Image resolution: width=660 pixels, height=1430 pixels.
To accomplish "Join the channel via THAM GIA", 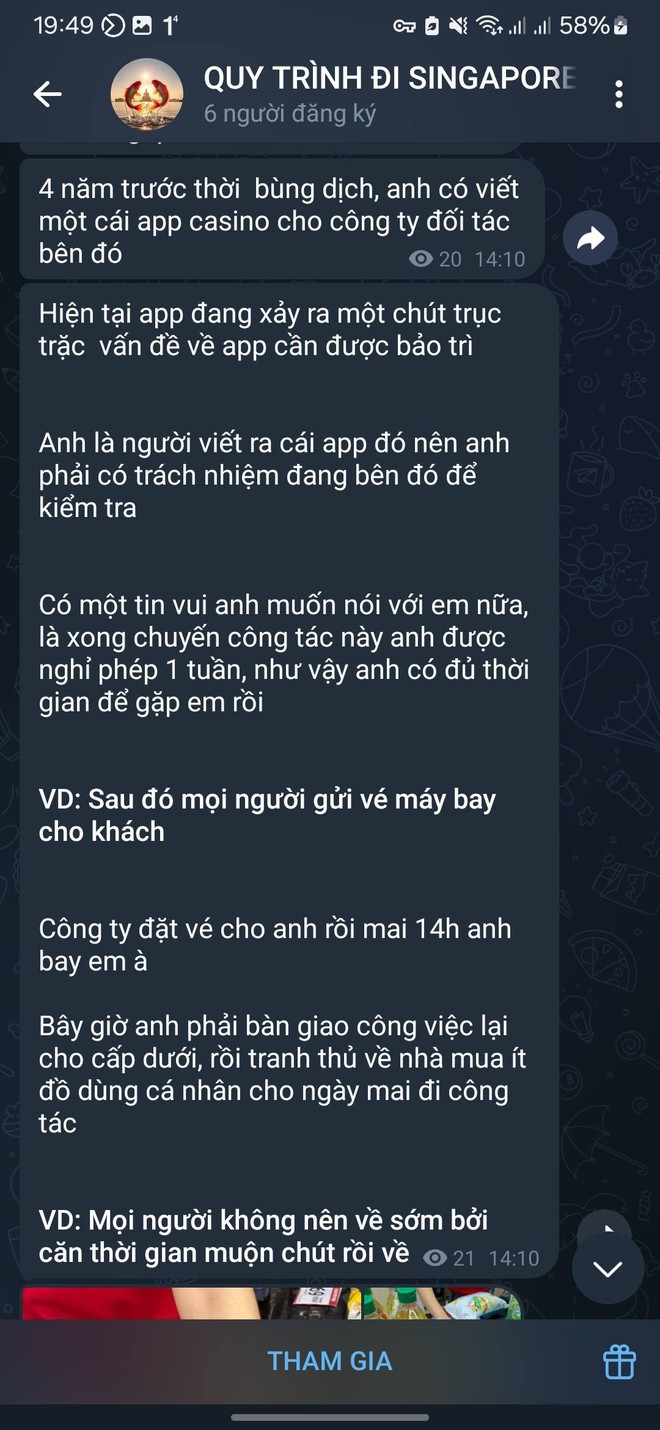I will coord(330,1361).
